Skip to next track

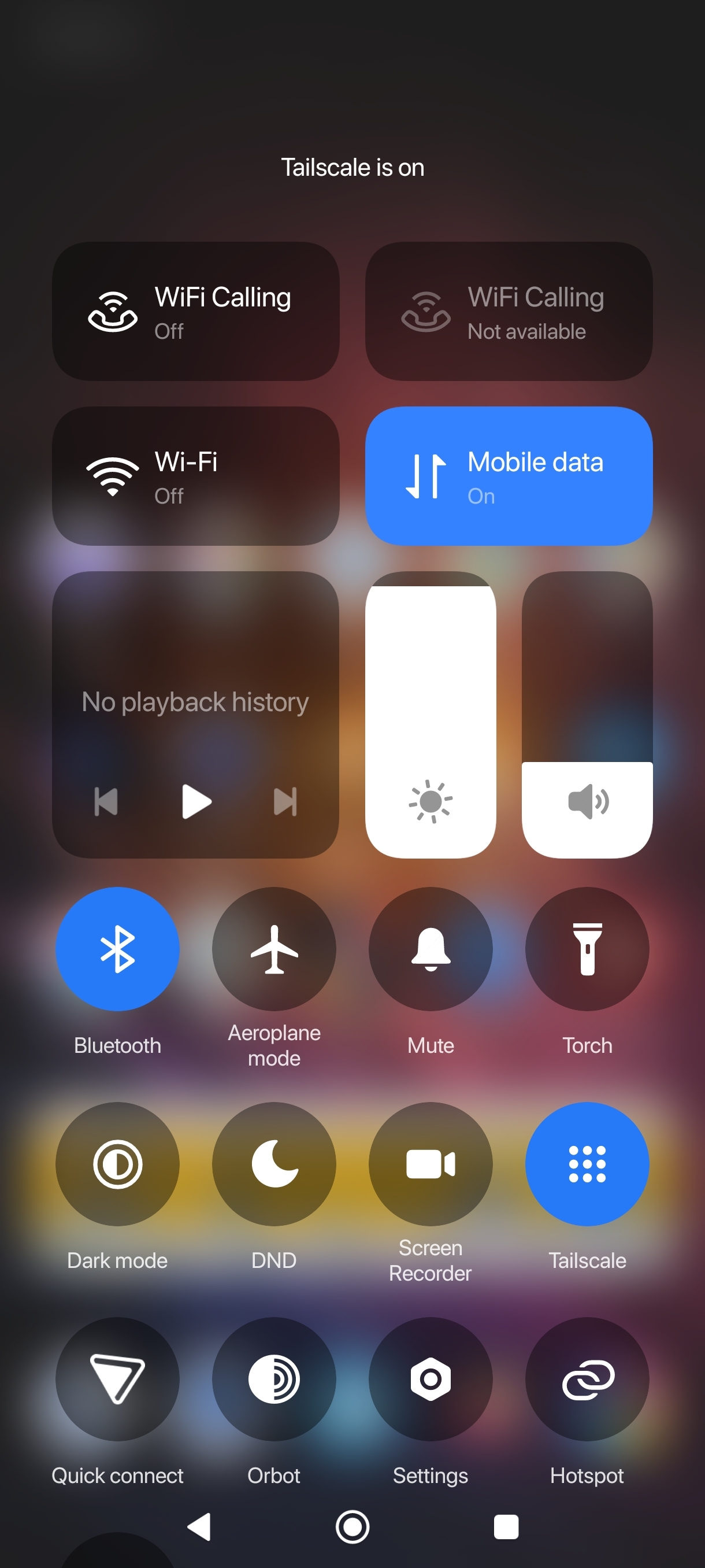coord(285,802)
